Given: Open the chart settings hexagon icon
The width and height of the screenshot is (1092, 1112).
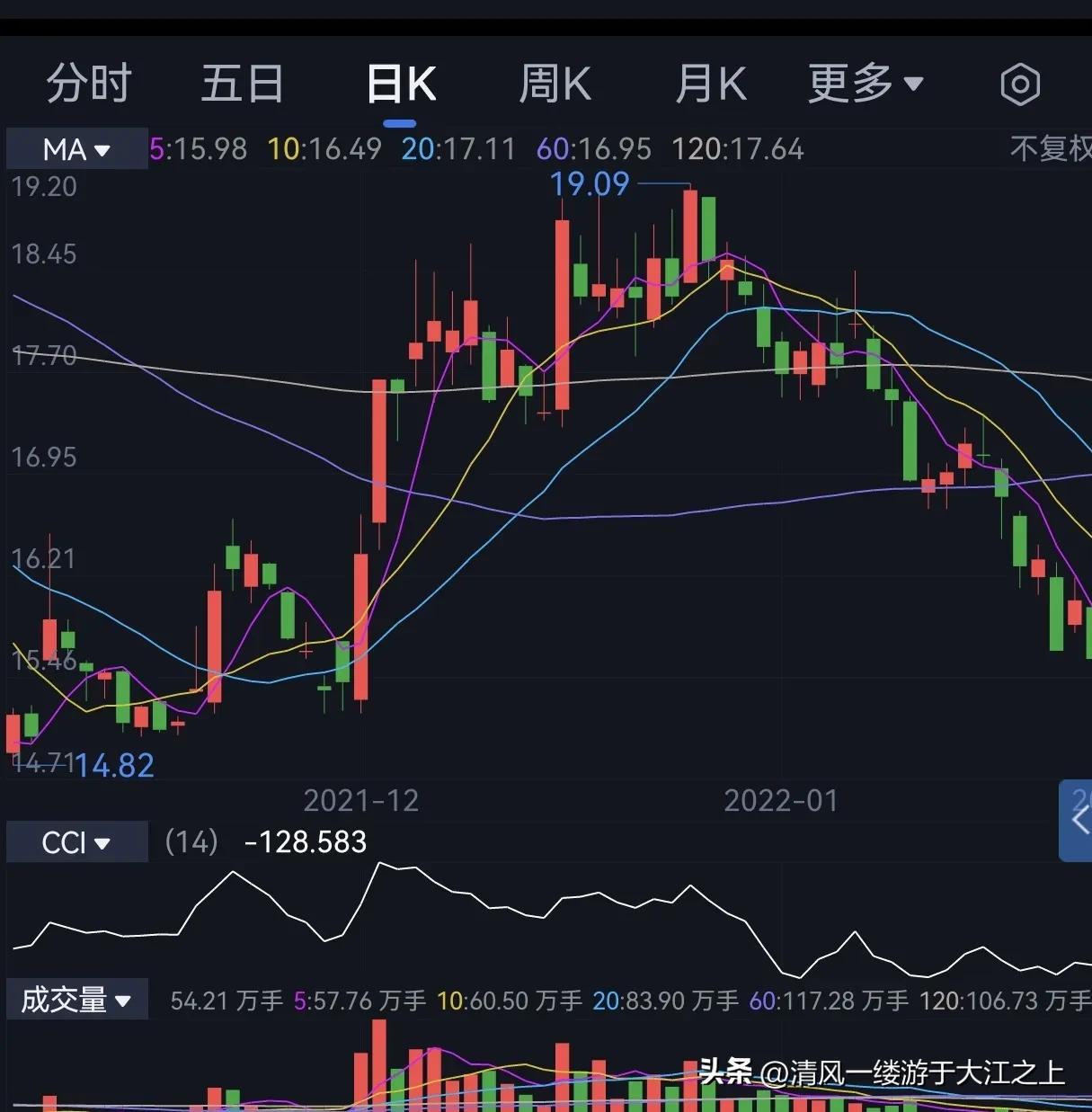Looking at the screenshot, I should pos(1020,84).
